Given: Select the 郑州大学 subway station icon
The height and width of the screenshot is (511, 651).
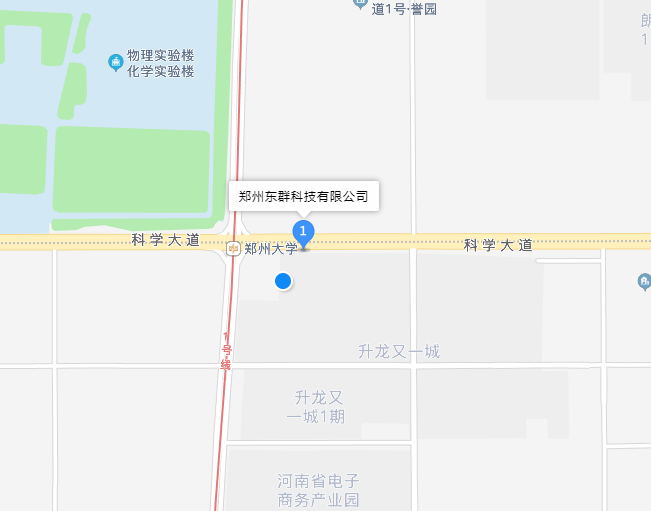Looking at the screenshot, I should [232, 248].
